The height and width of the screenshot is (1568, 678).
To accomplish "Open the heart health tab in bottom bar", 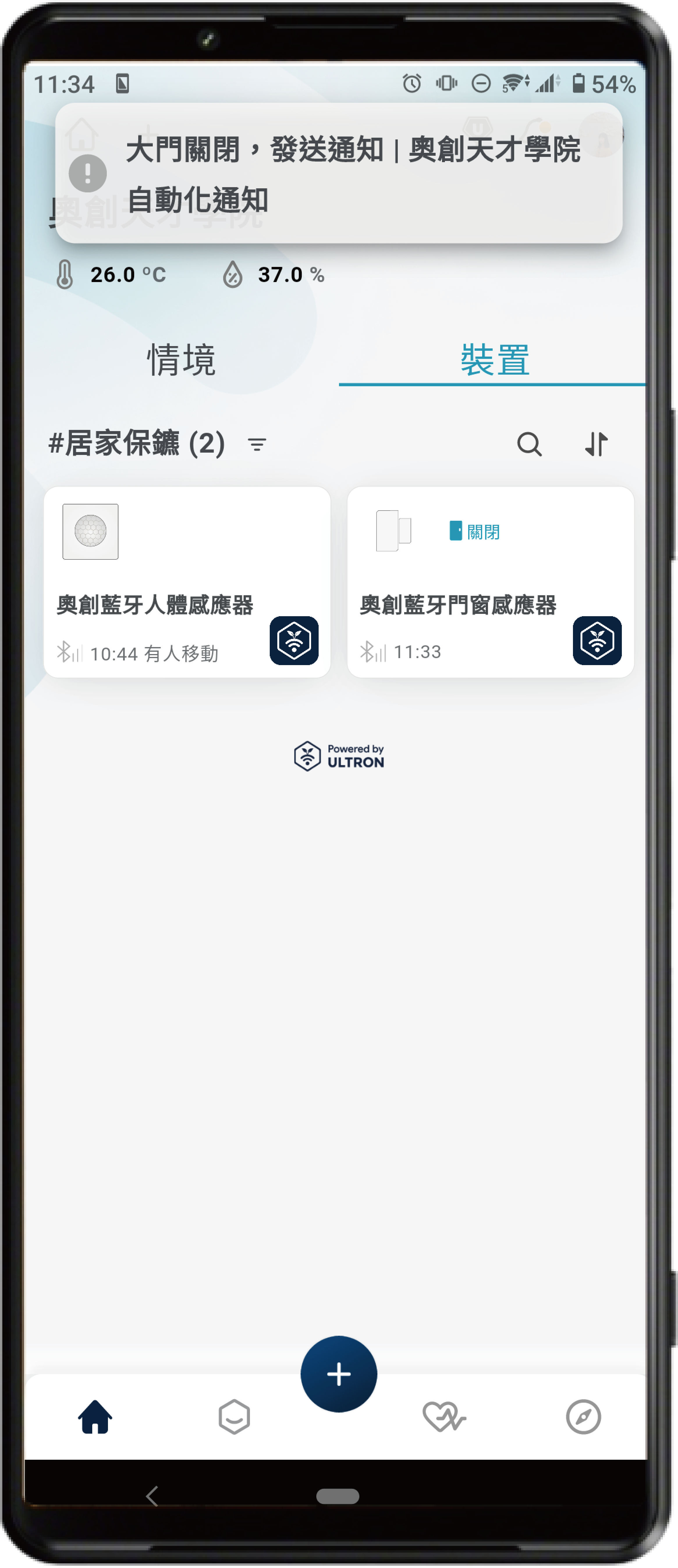I will coord(444,1417).
